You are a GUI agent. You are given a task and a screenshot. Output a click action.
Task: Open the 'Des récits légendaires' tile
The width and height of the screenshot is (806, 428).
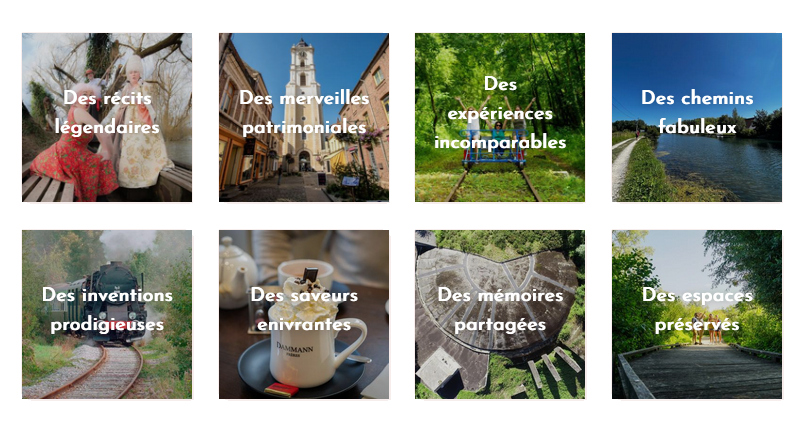[107, 117]
